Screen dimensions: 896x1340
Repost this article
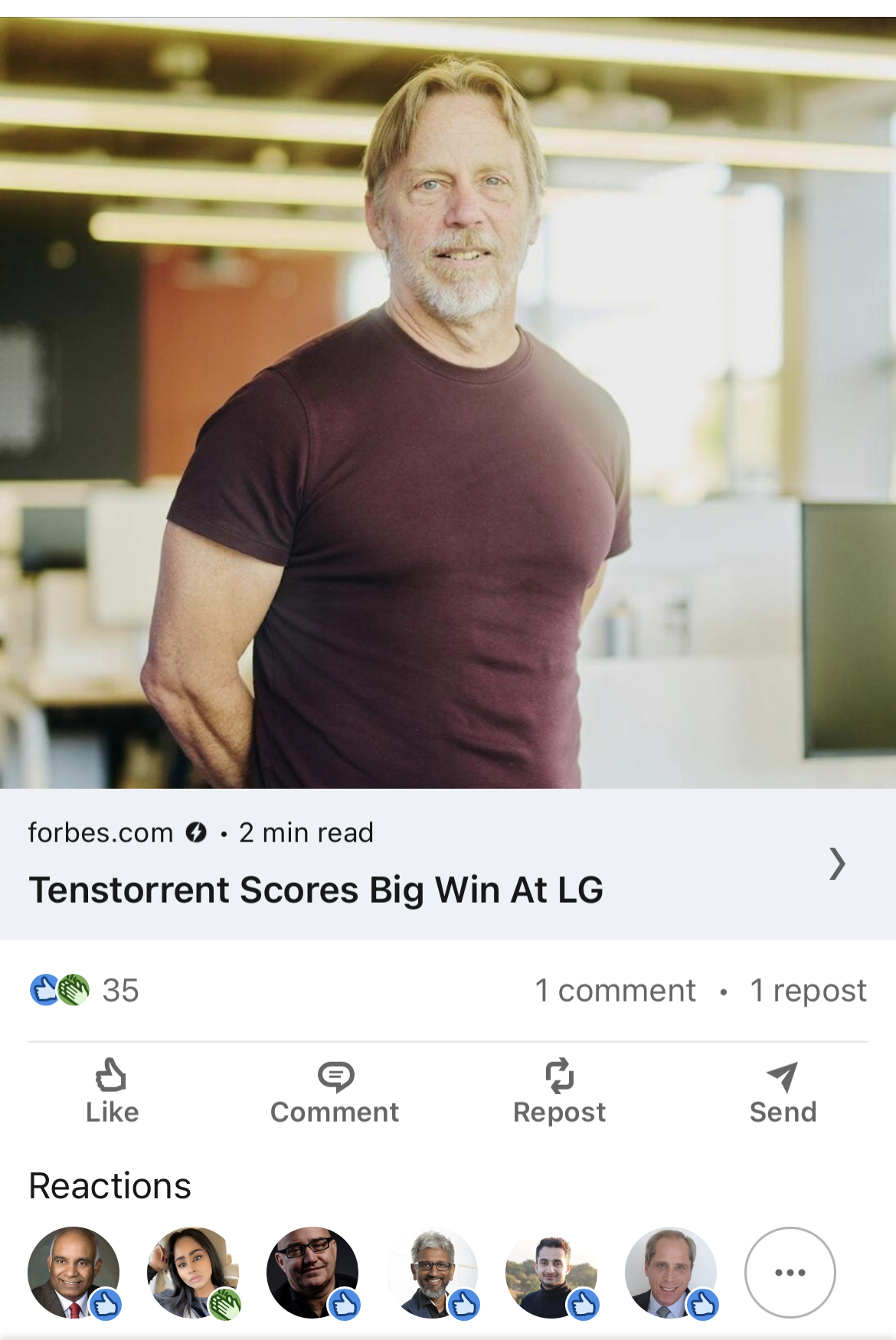[559, 1091]
